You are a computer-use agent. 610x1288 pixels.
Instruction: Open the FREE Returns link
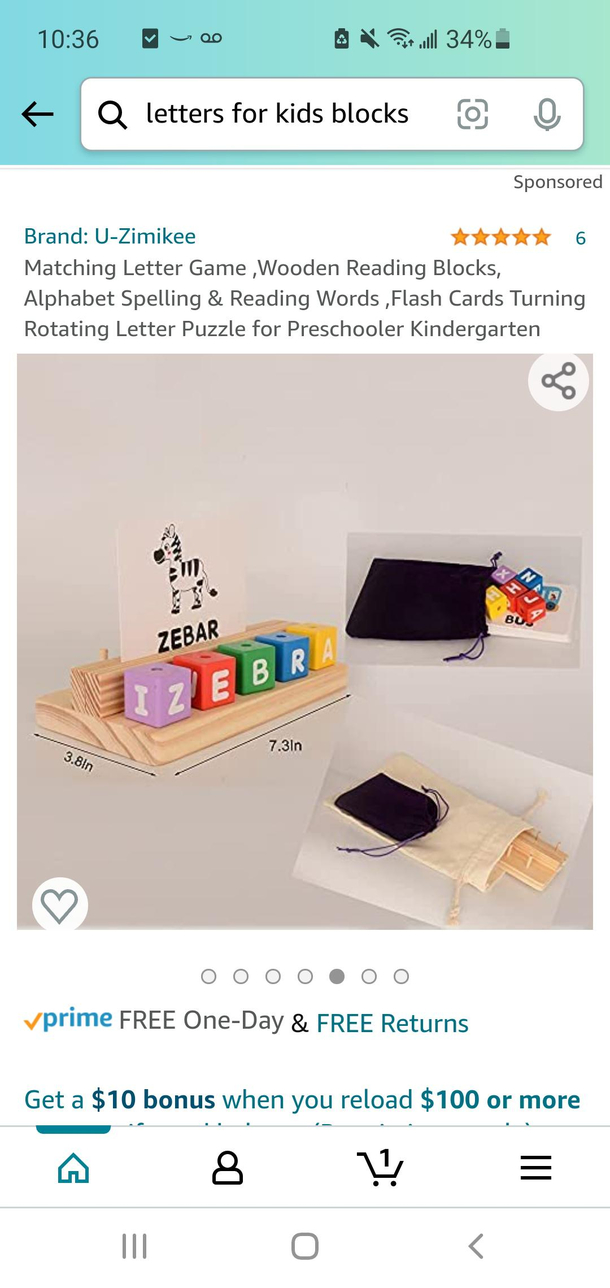pyautogui.click(x=392, y=1023)
